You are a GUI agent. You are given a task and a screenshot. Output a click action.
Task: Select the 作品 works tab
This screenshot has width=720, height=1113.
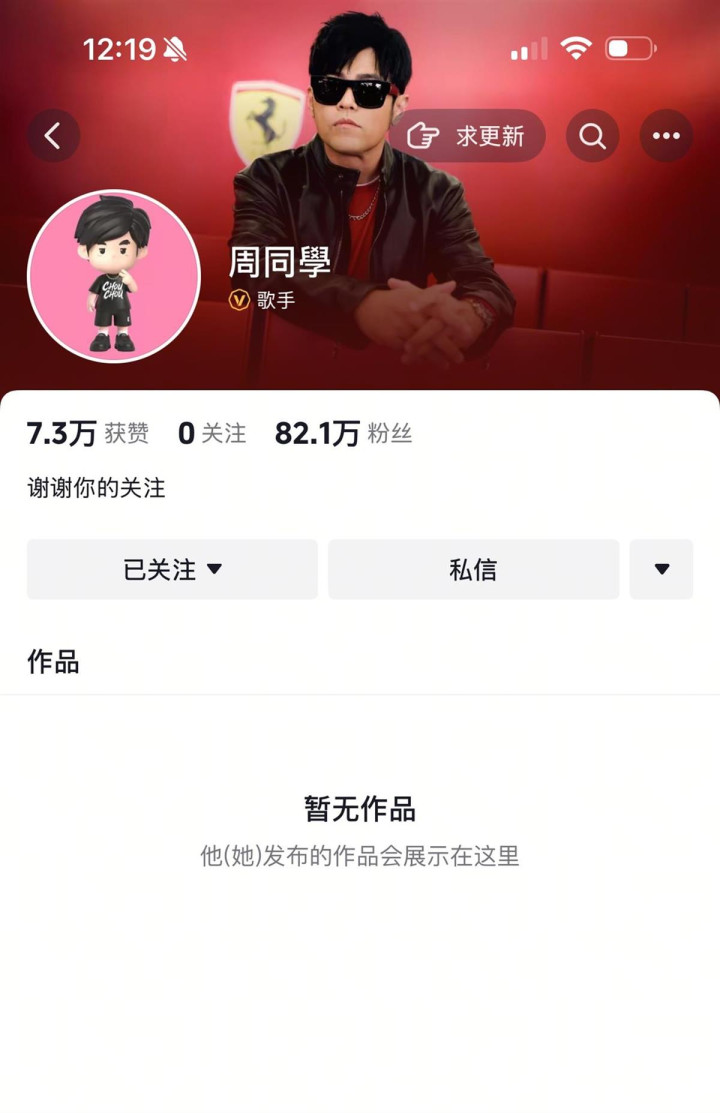pyautogui.click(x=53, y=661)
